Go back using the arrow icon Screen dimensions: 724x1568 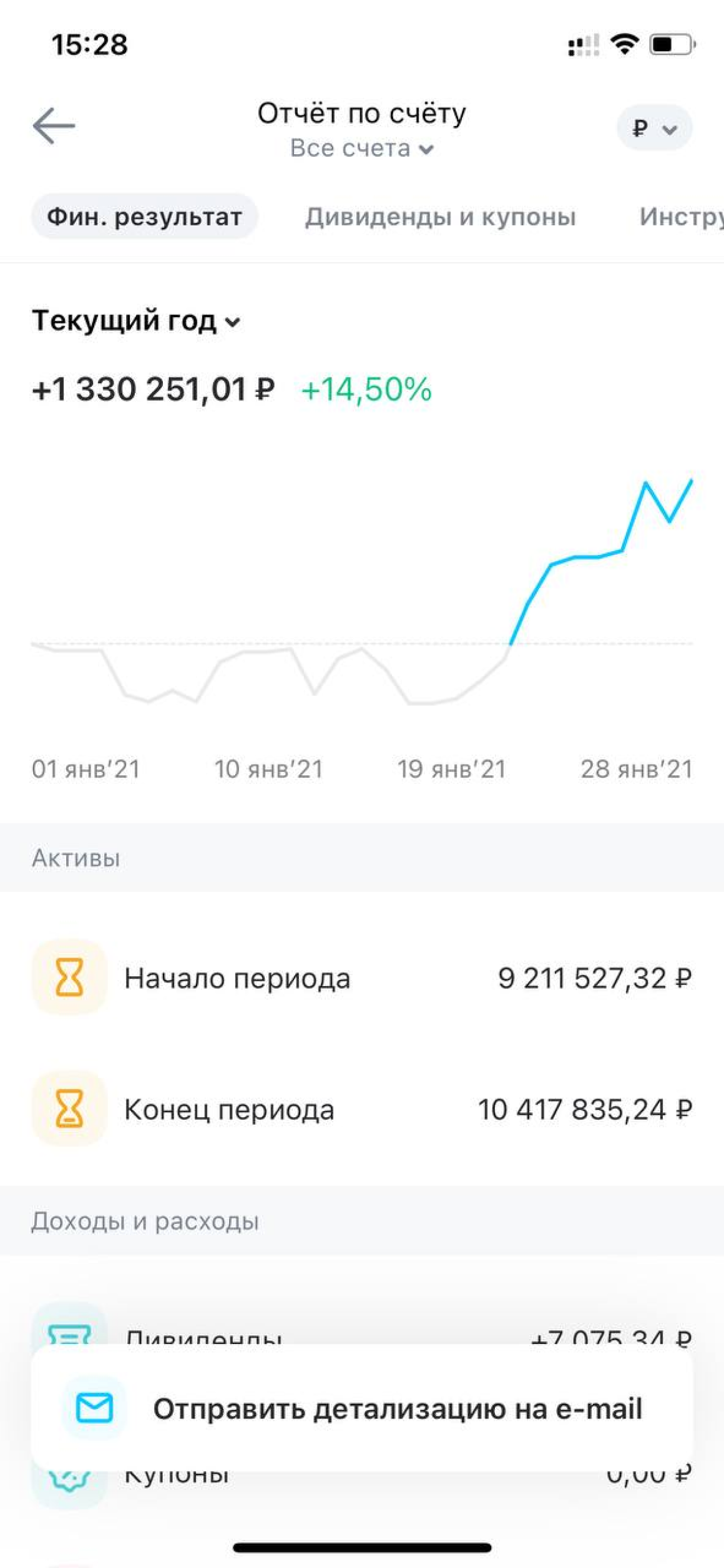point(54,126)
